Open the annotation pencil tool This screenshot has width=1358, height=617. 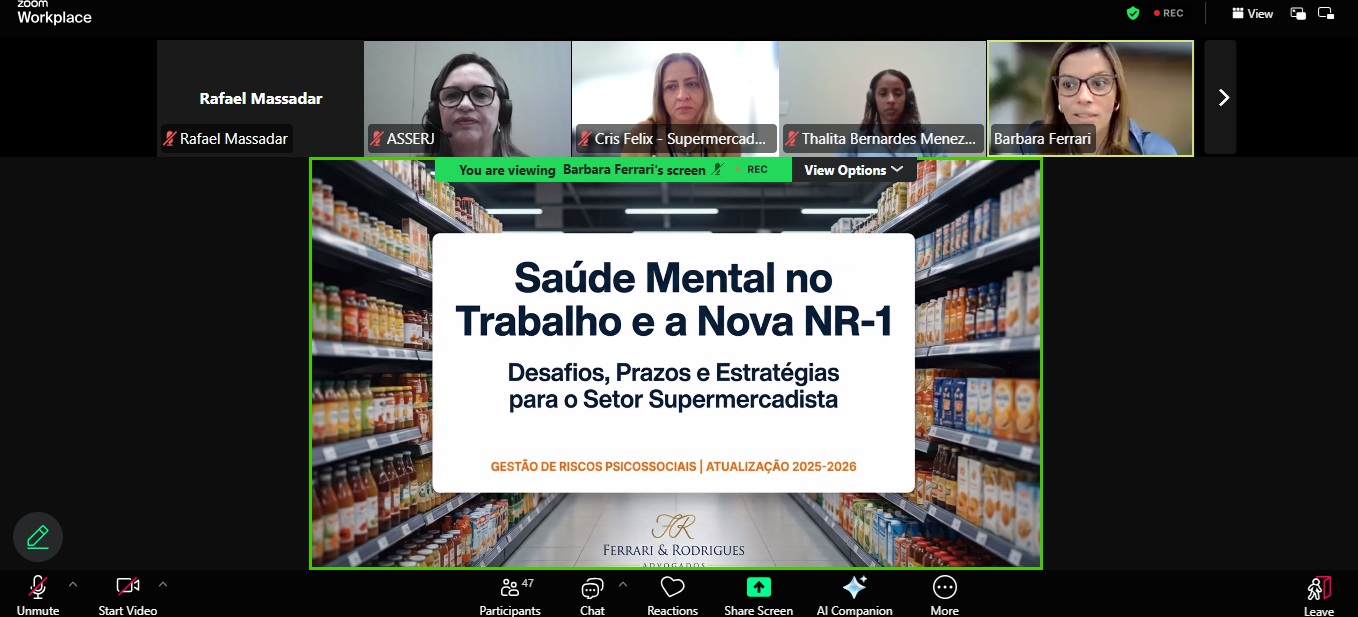[x=38, y=537]
